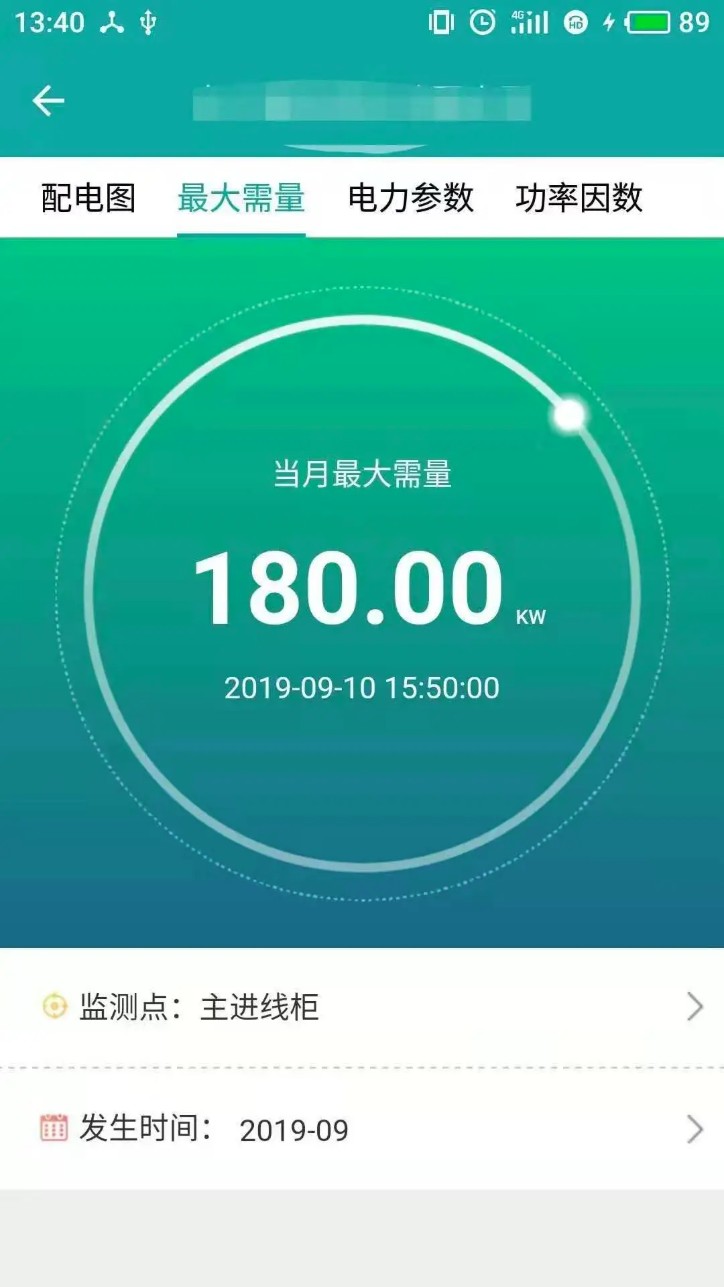Tap the currently active 最大需量 tab
This screenshot has width=724, height=1287.
coord(242,198)
